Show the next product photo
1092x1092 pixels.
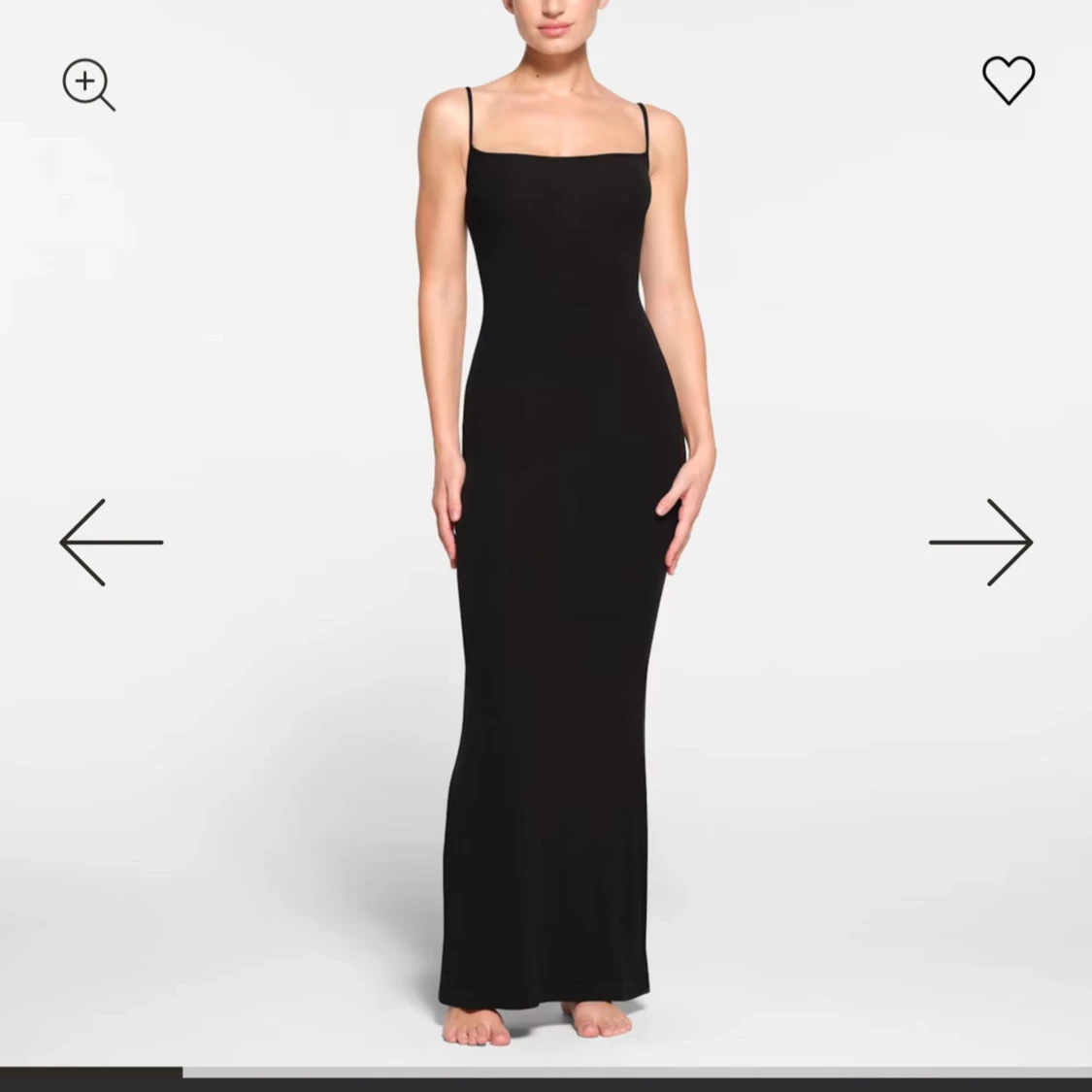tap(980, 542)
